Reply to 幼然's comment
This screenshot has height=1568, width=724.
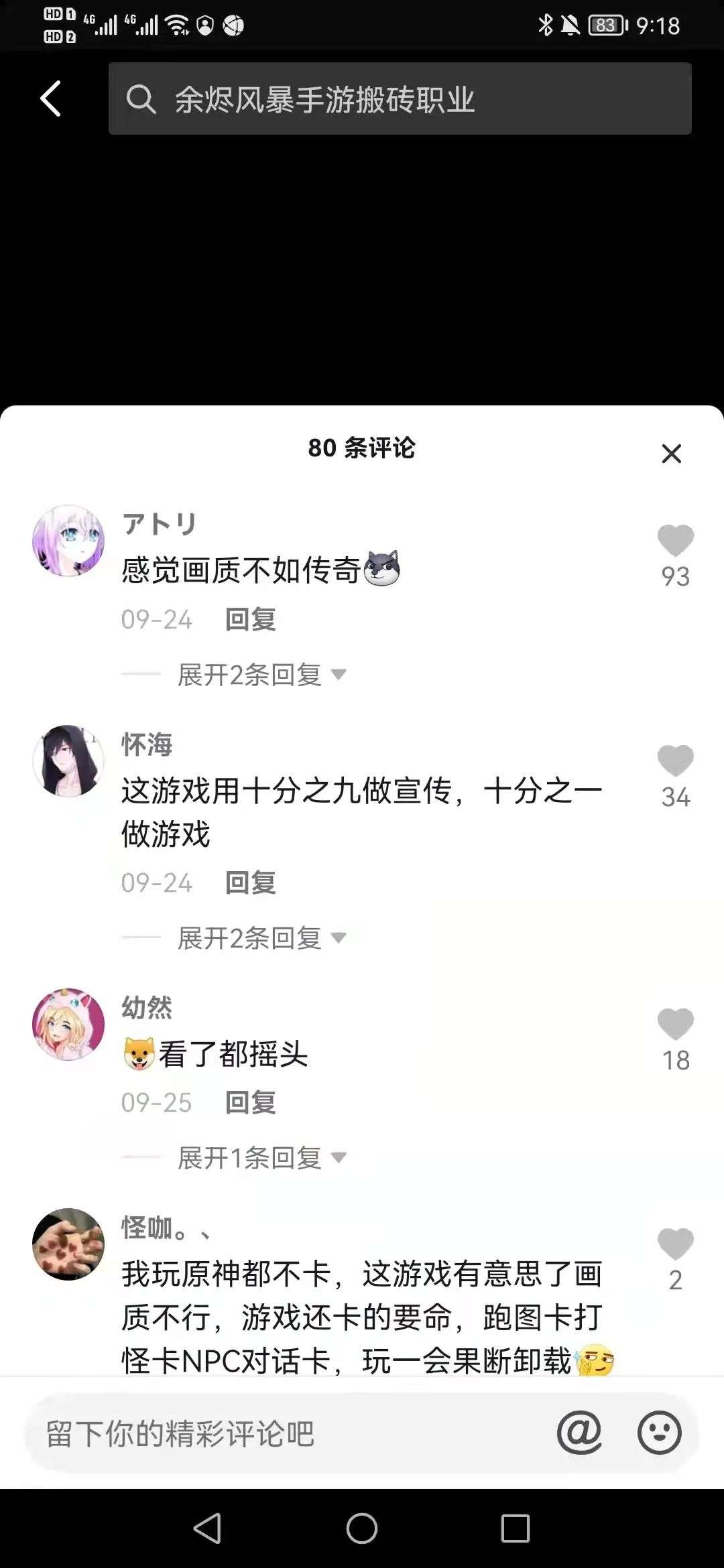(250, 1102)
